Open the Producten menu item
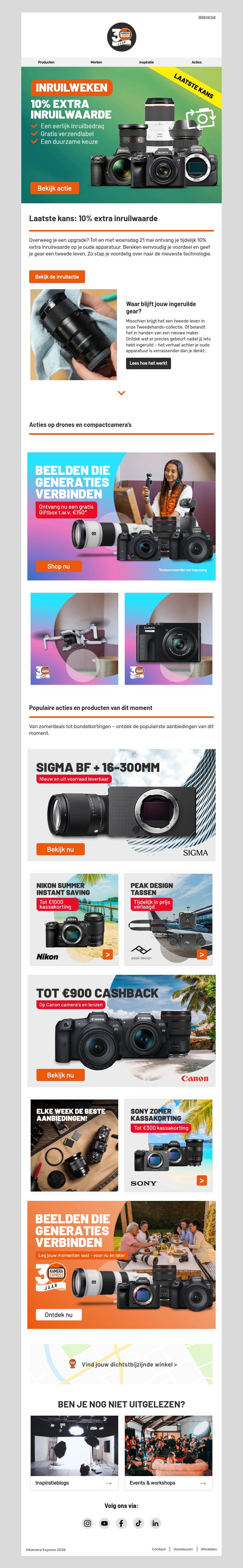 click(46, 62)
